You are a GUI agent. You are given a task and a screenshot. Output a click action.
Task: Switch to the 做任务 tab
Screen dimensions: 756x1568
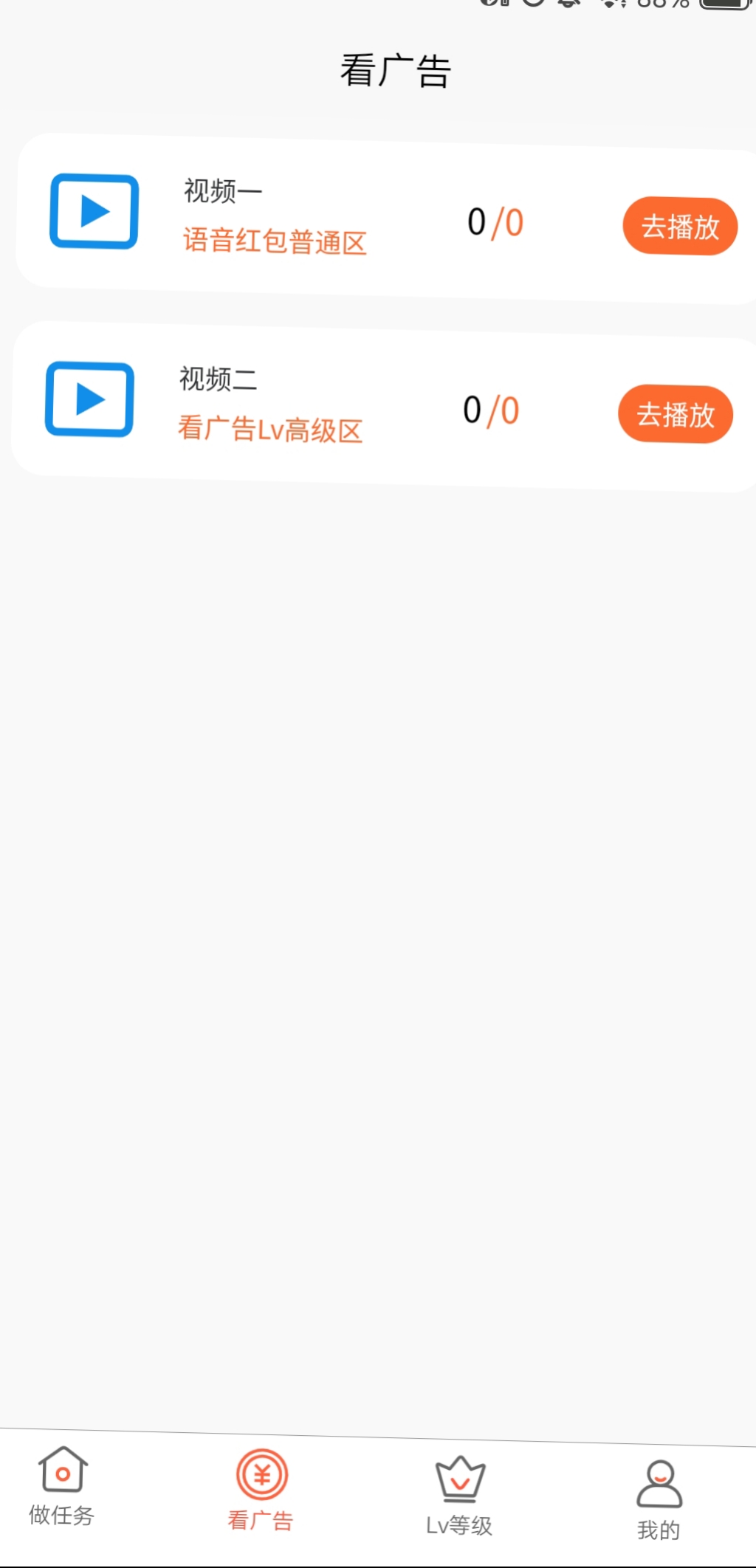pos(62,1487)
